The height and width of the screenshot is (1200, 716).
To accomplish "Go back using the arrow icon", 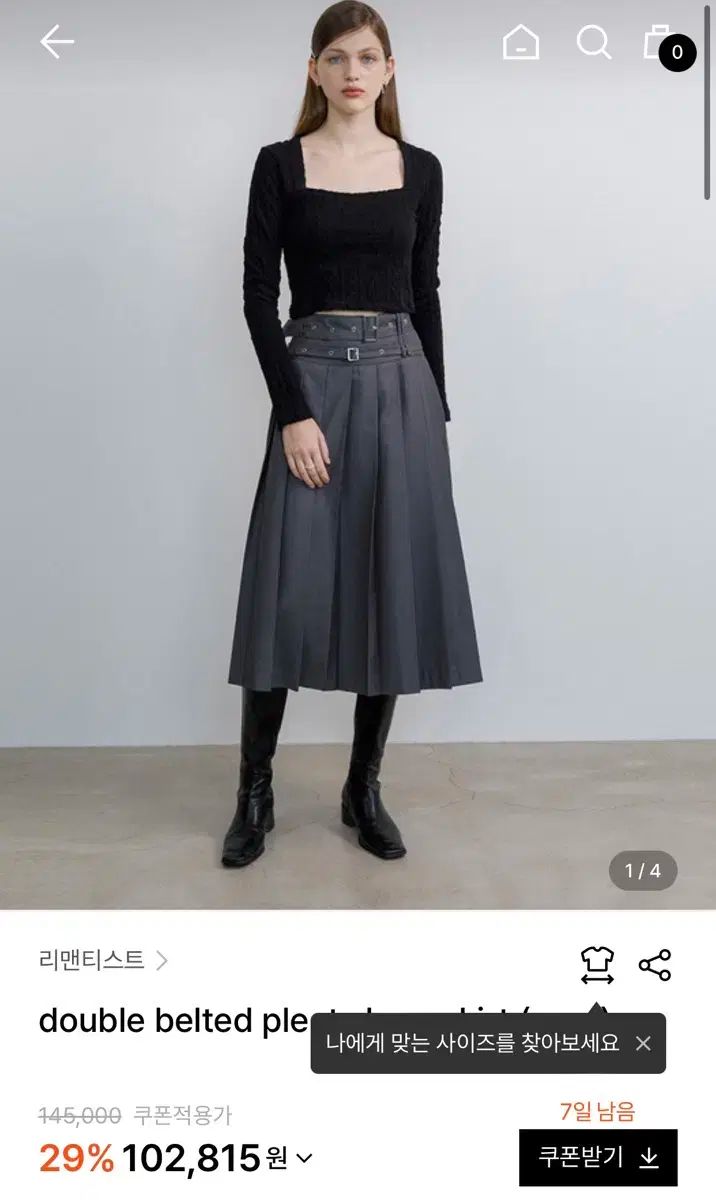I will [57, 42].
